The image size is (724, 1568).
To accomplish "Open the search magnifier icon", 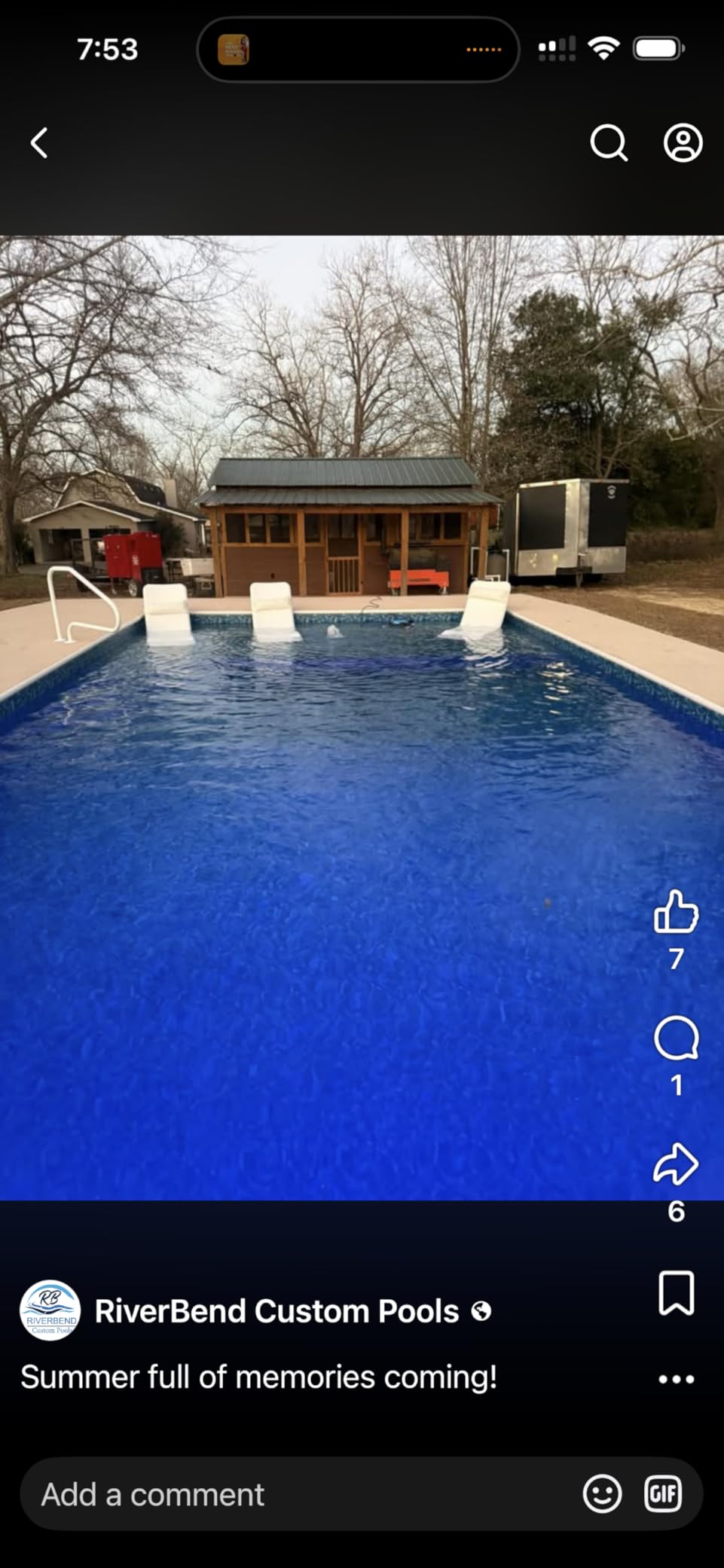I will pos(609,142).
